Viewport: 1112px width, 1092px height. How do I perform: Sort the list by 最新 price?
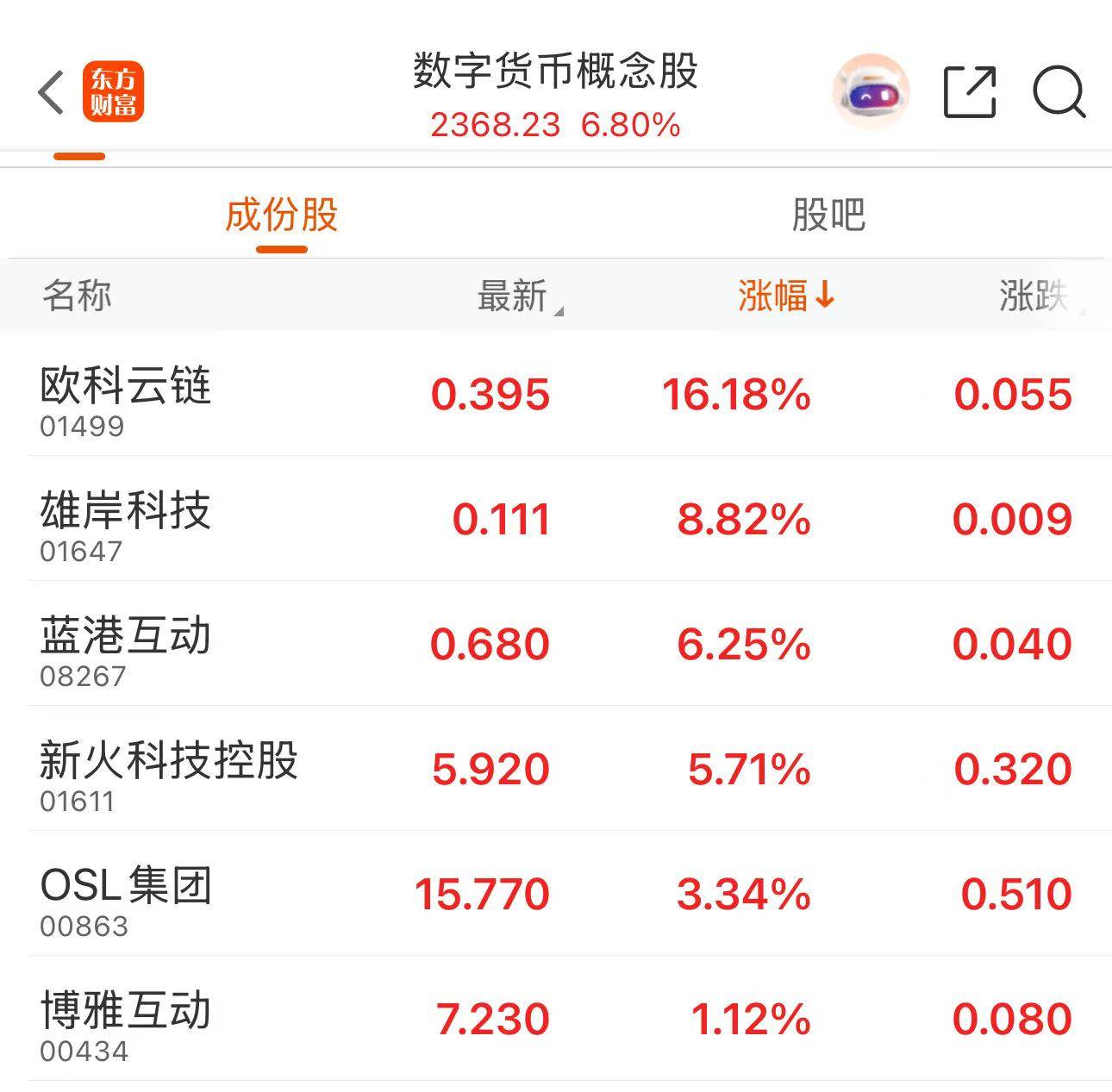(515, 296)
